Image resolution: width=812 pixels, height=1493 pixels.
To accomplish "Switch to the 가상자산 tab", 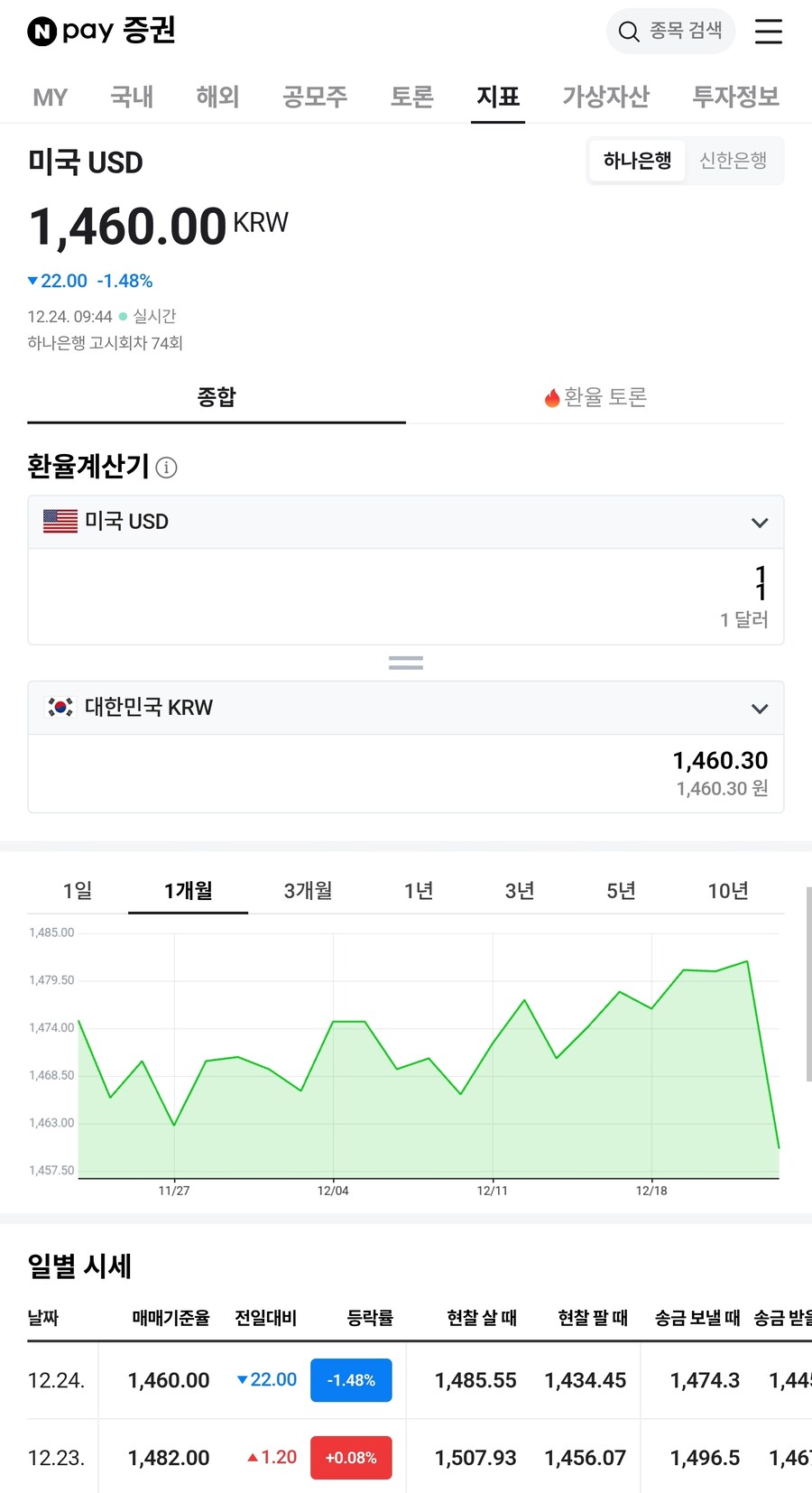I will (606, 97).
